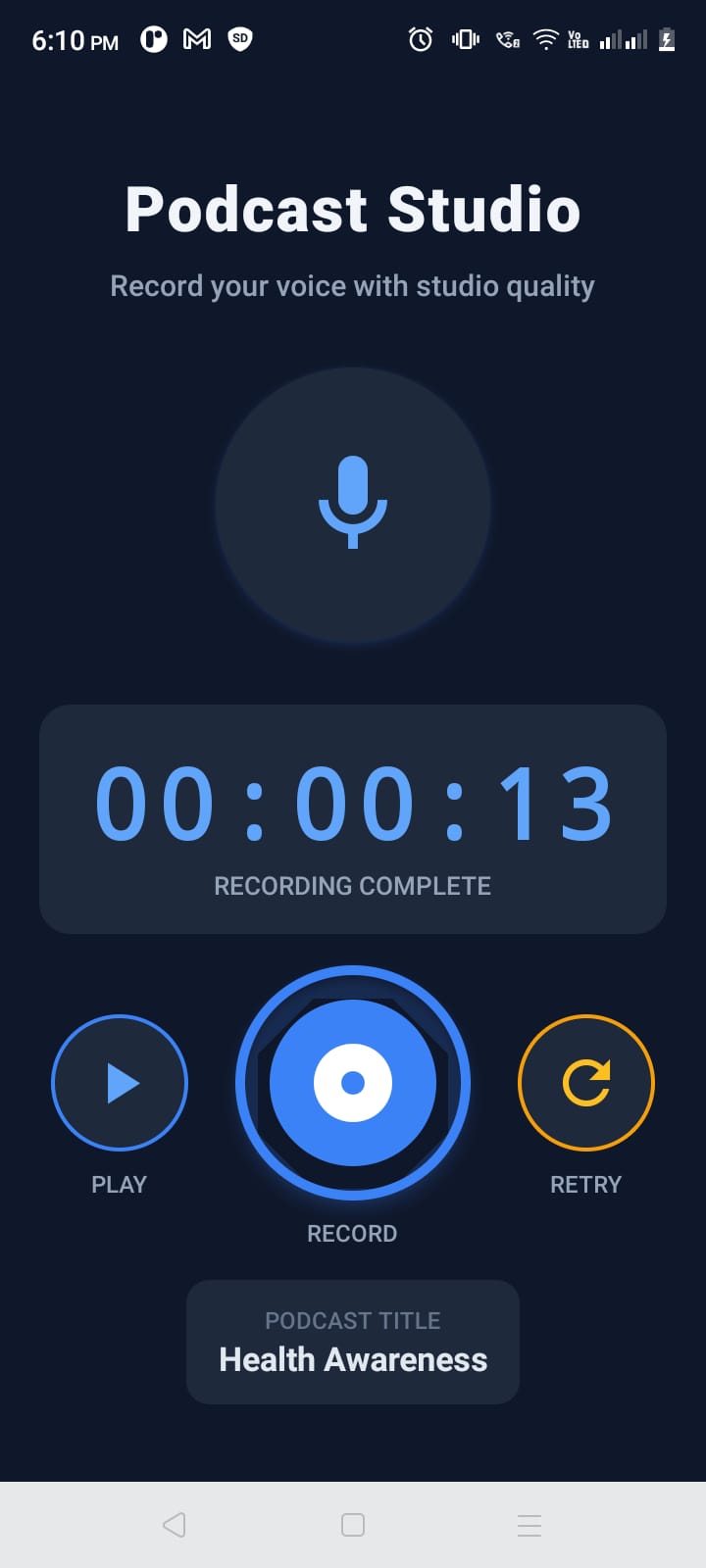Tap the alarm clock status icon
706x1568 pixels.
[419, 39]
